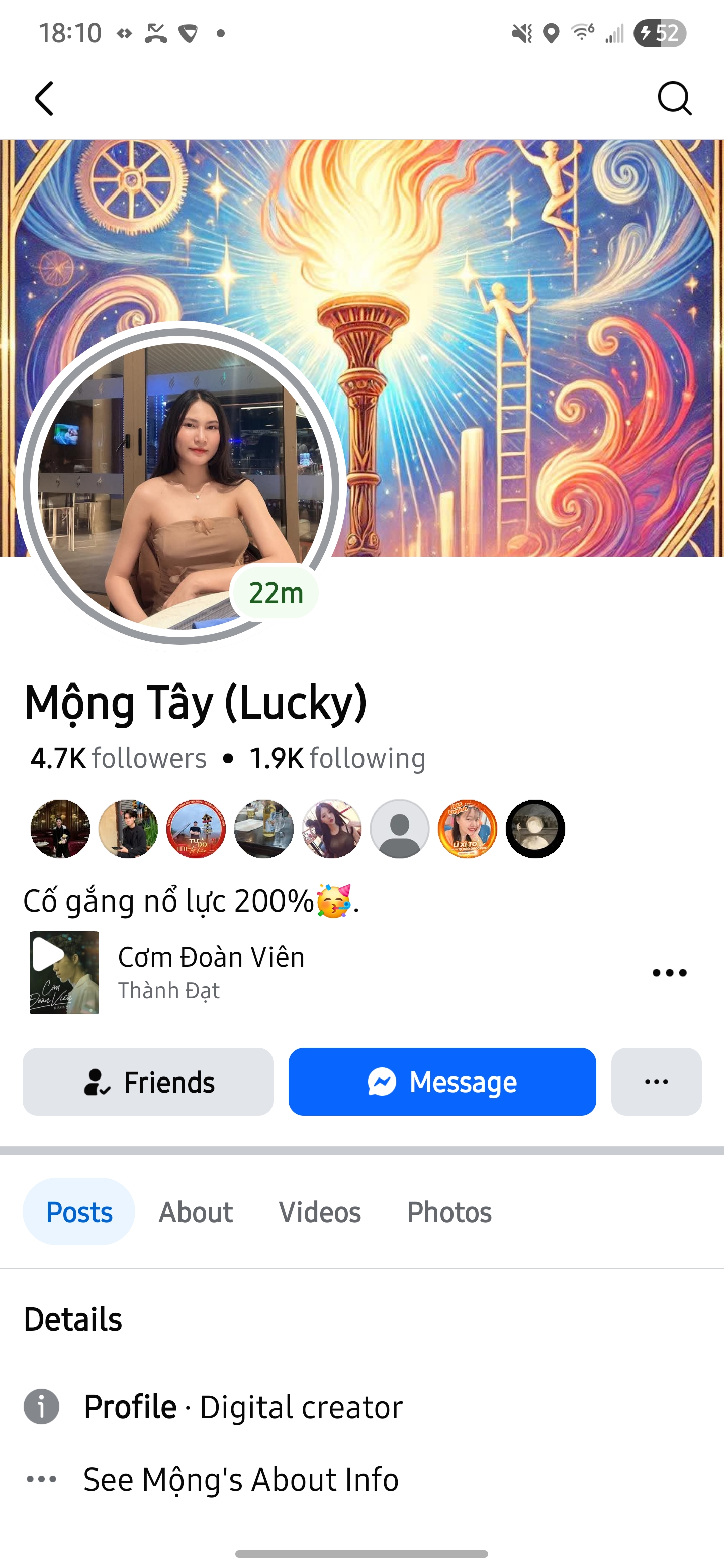
Task: Open the ellipsis button next to Message
Action: tap(656, 1082)
